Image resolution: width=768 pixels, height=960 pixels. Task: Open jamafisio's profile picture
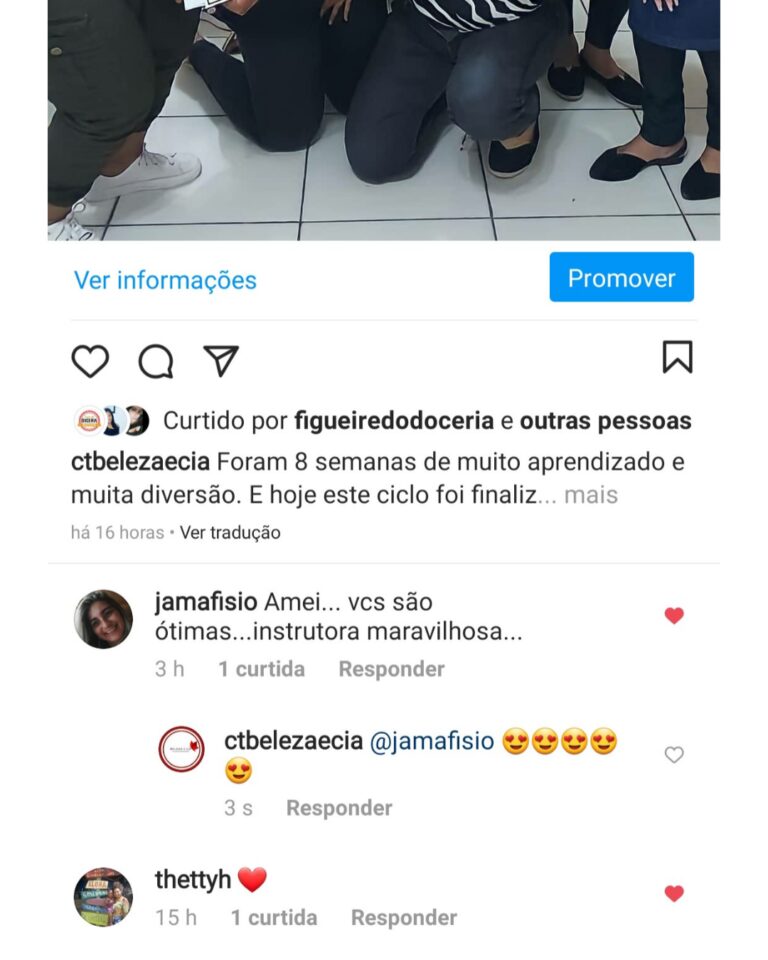pos(103,619)
